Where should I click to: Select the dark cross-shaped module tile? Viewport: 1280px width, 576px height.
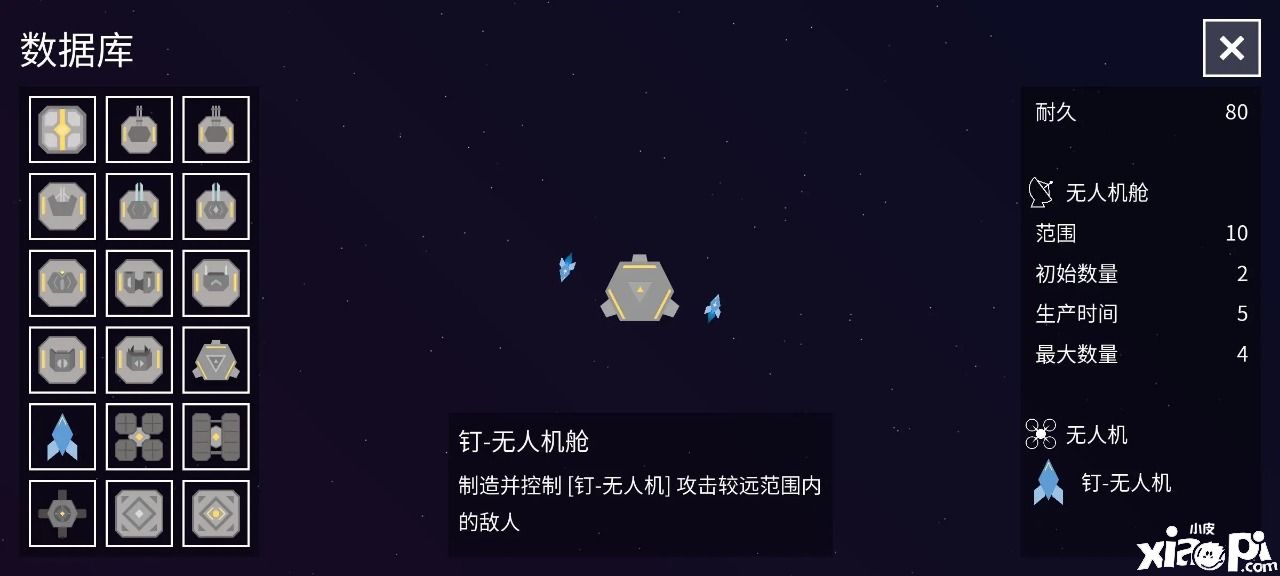coord(62,514)
